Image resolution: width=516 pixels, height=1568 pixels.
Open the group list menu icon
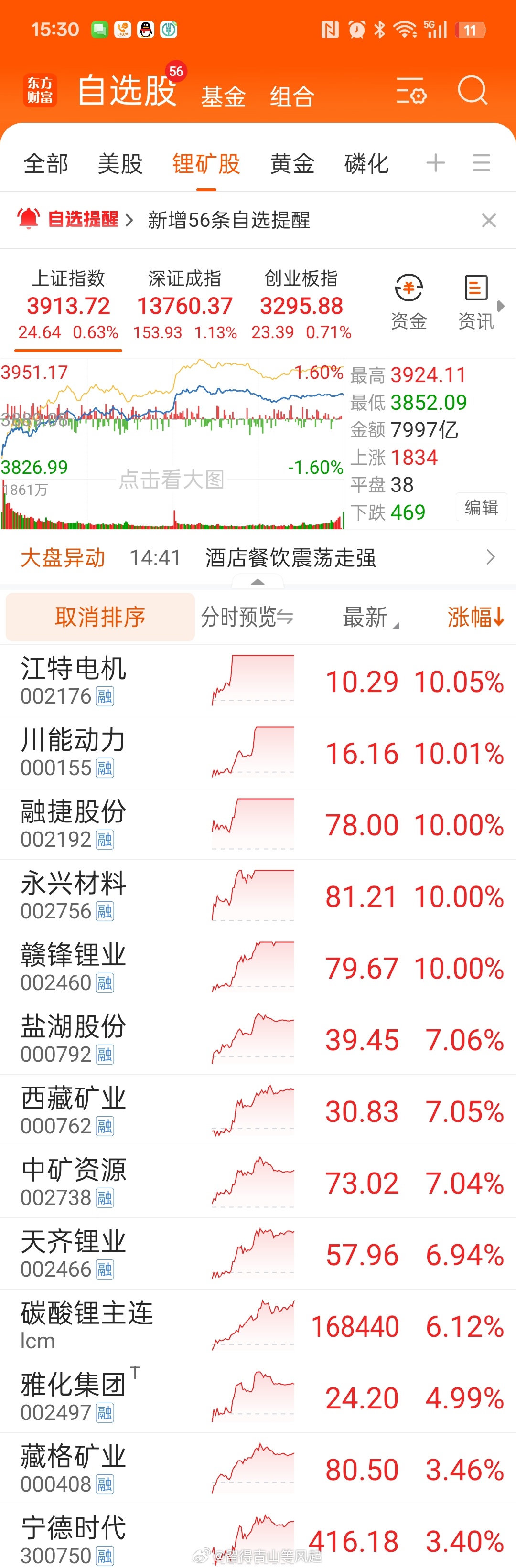point(481,162)
